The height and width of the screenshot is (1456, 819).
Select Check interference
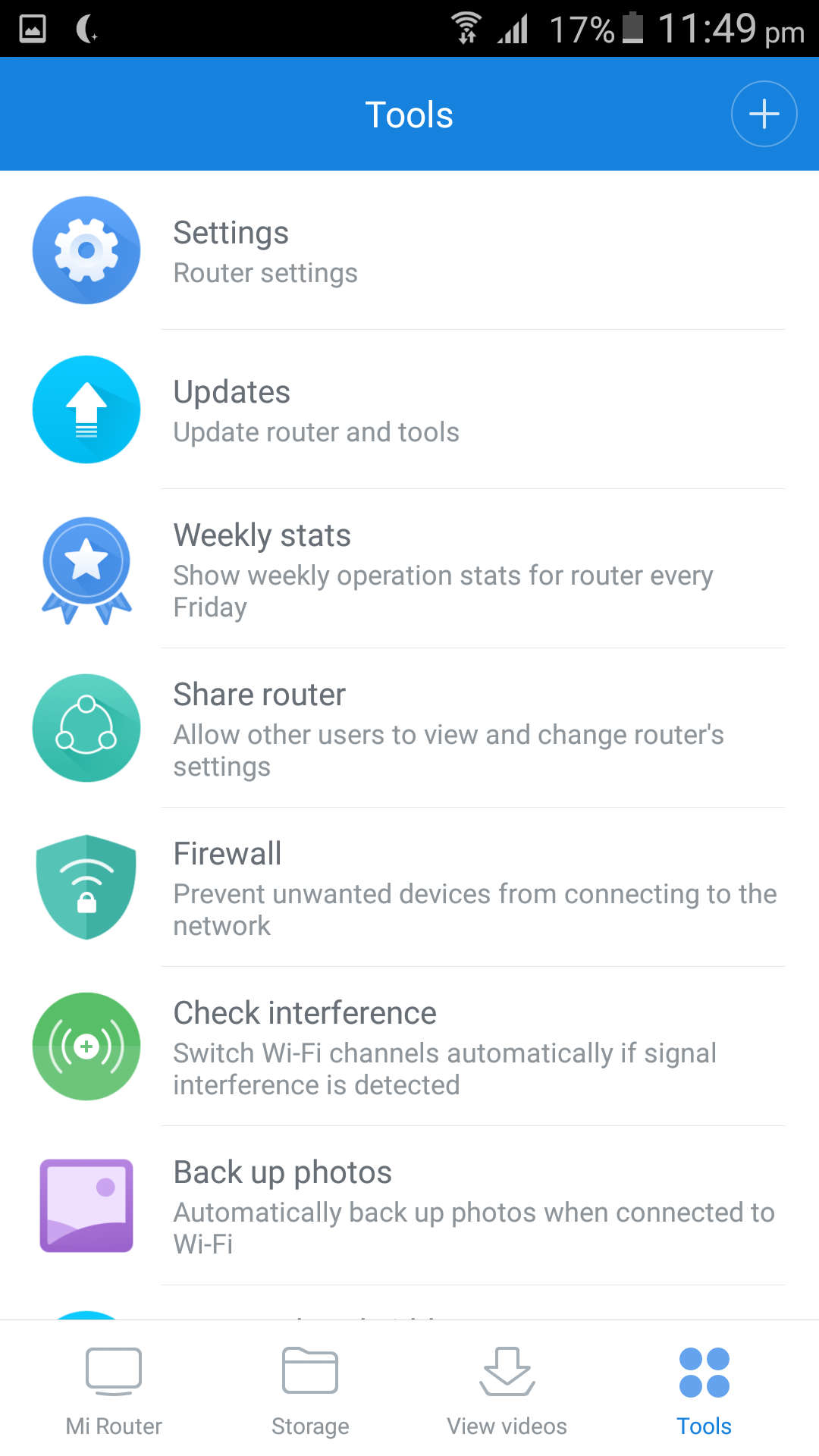coord(409,1047)
